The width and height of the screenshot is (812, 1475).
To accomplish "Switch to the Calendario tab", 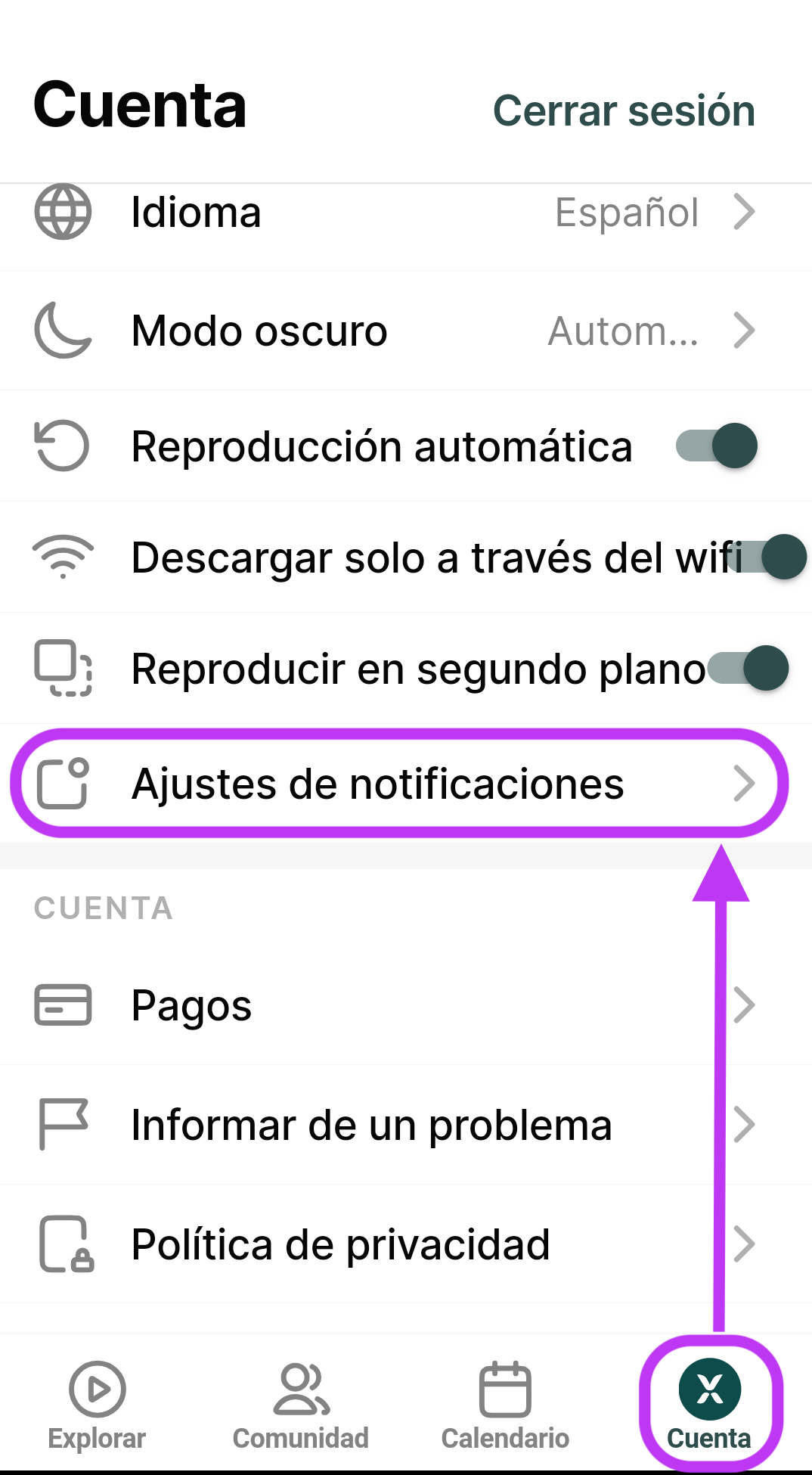I will [x=505, y=1405].
